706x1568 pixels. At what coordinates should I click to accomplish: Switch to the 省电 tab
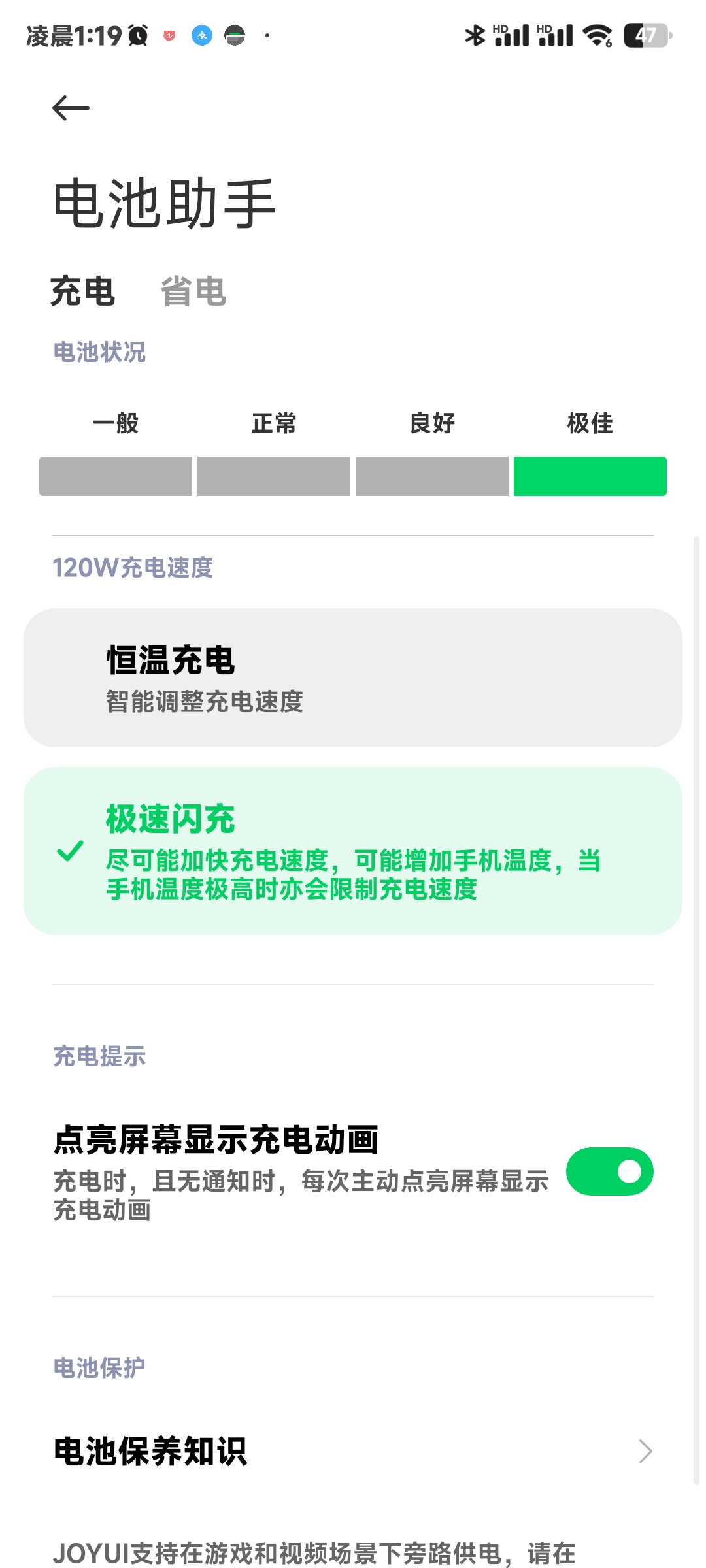pos(193,291)
